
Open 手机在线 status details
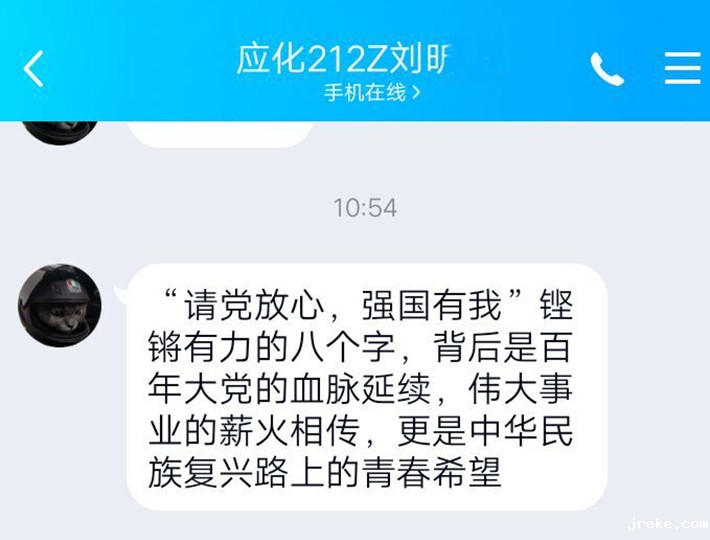click(x=371, y=93)
